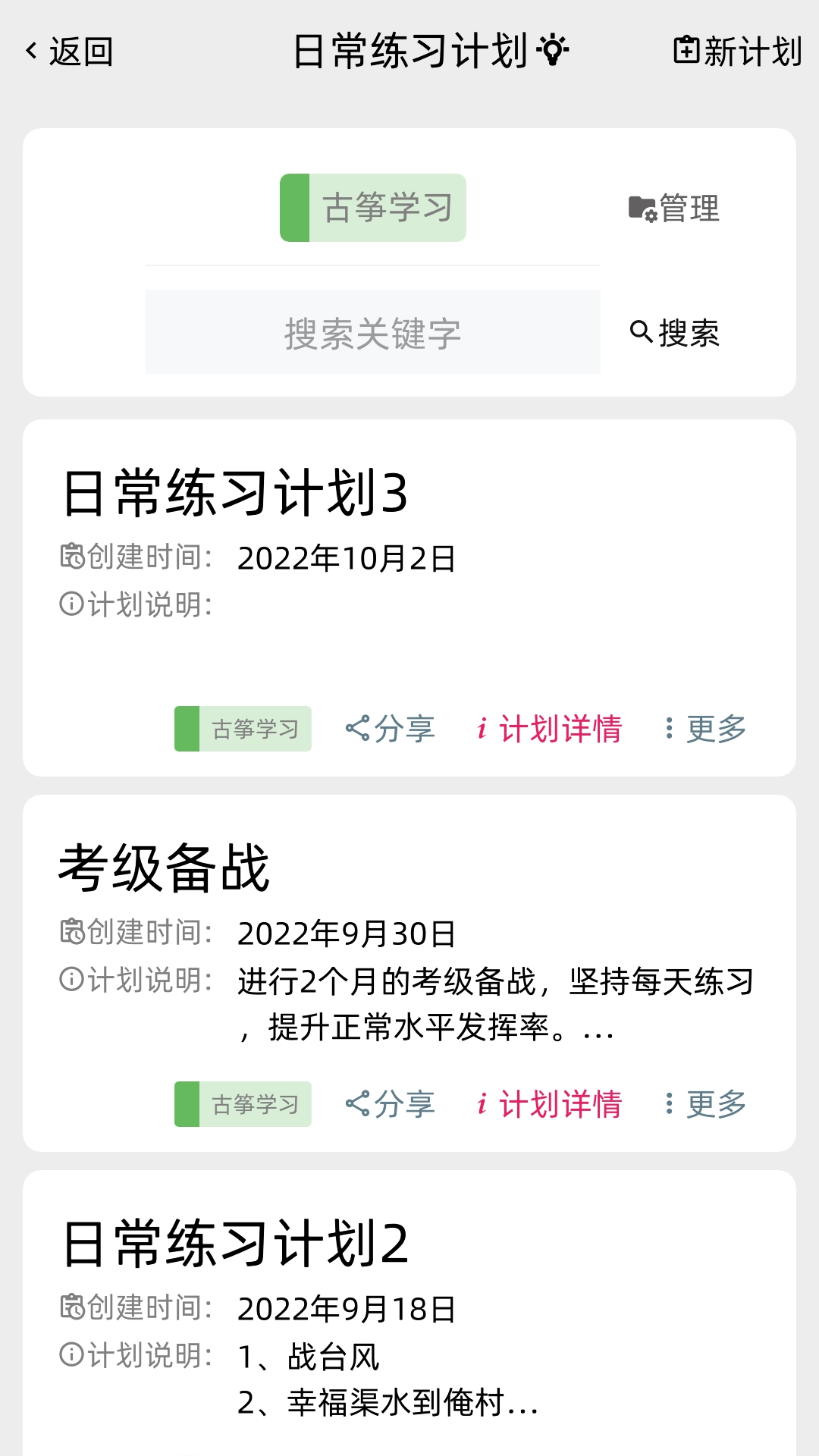Tap the clock icon before 创建时间 on 考级备战
Image resolution: width=819 pixels, height=1456 pixels.
(x=71, y=934)
